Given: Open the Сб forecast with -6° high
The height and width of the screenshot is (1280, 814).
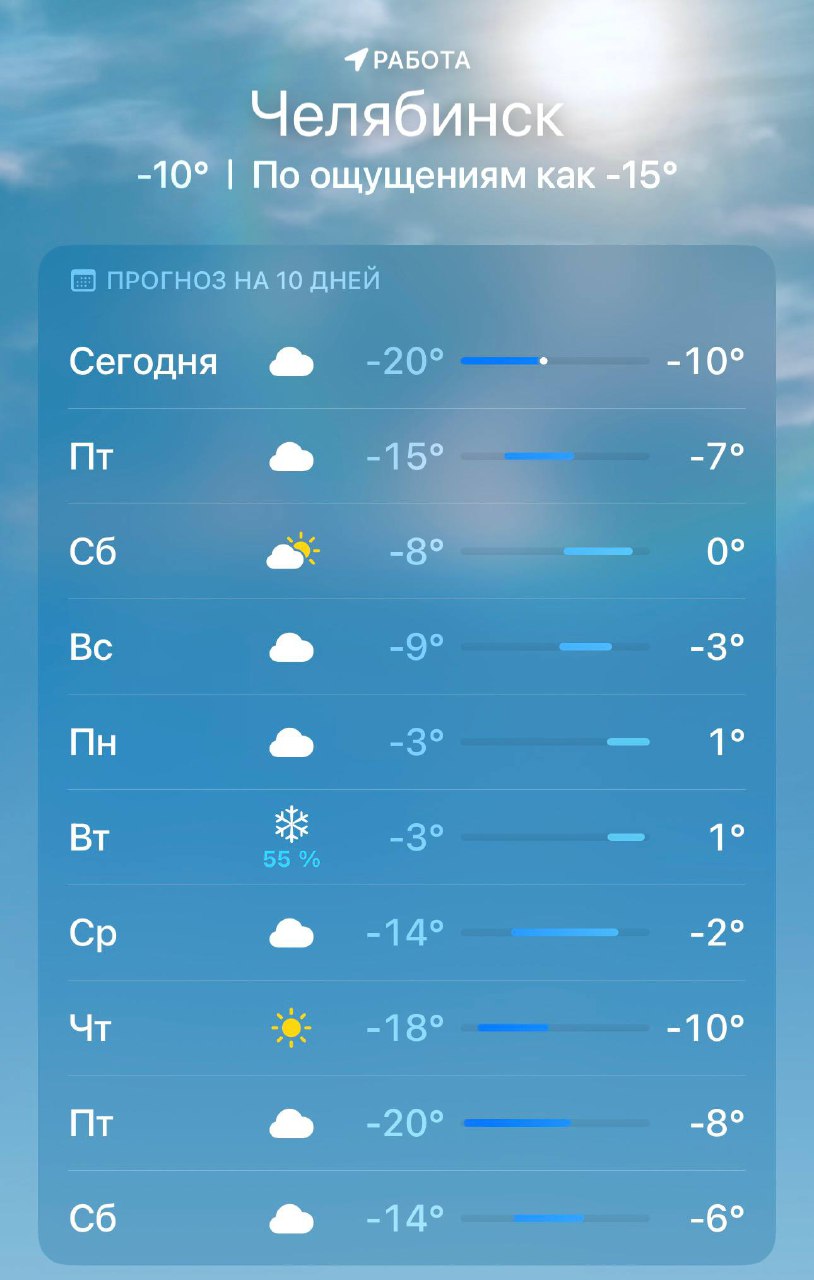Looking at the screenshot, I should (x=406, y=1219).
